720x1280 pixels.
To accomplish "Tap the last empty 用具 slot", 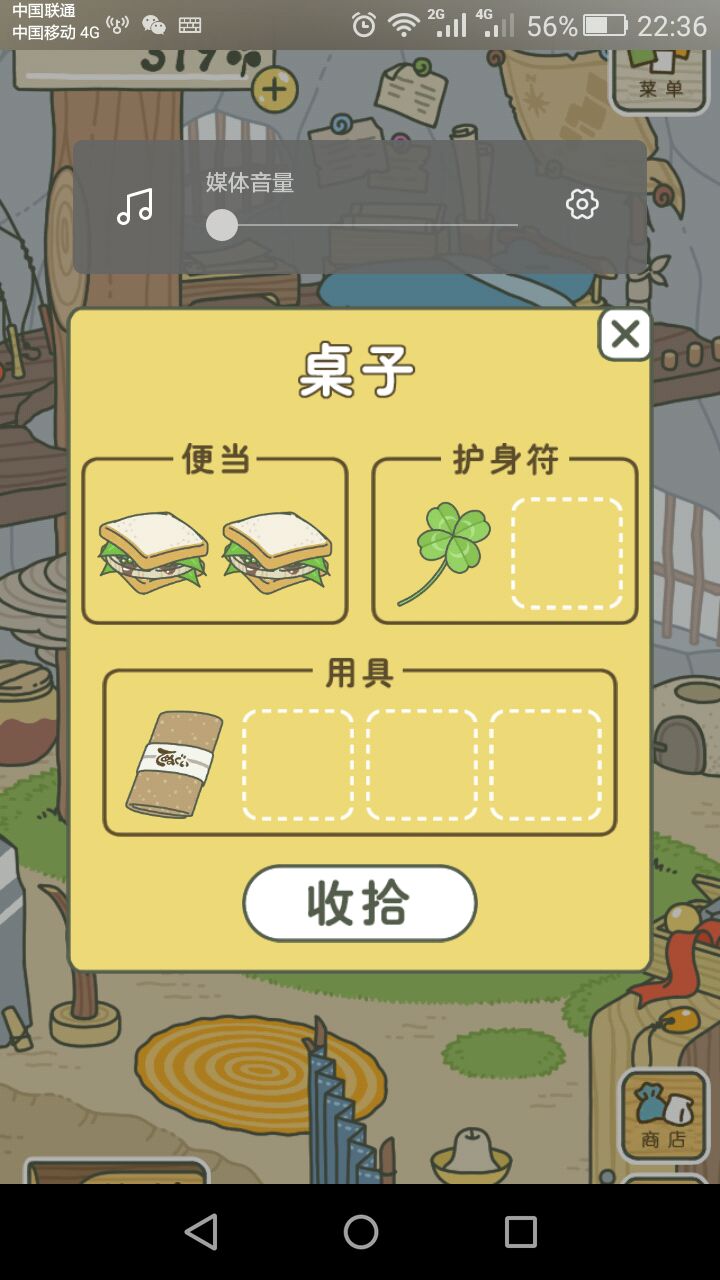I will [x=546, y=764].
